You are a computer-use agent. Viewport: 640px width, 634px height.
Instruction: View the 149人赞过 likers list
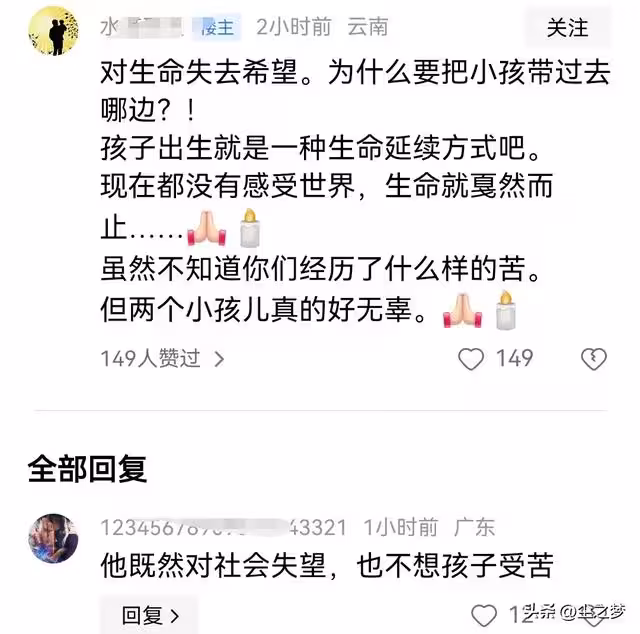coord(162,357)
